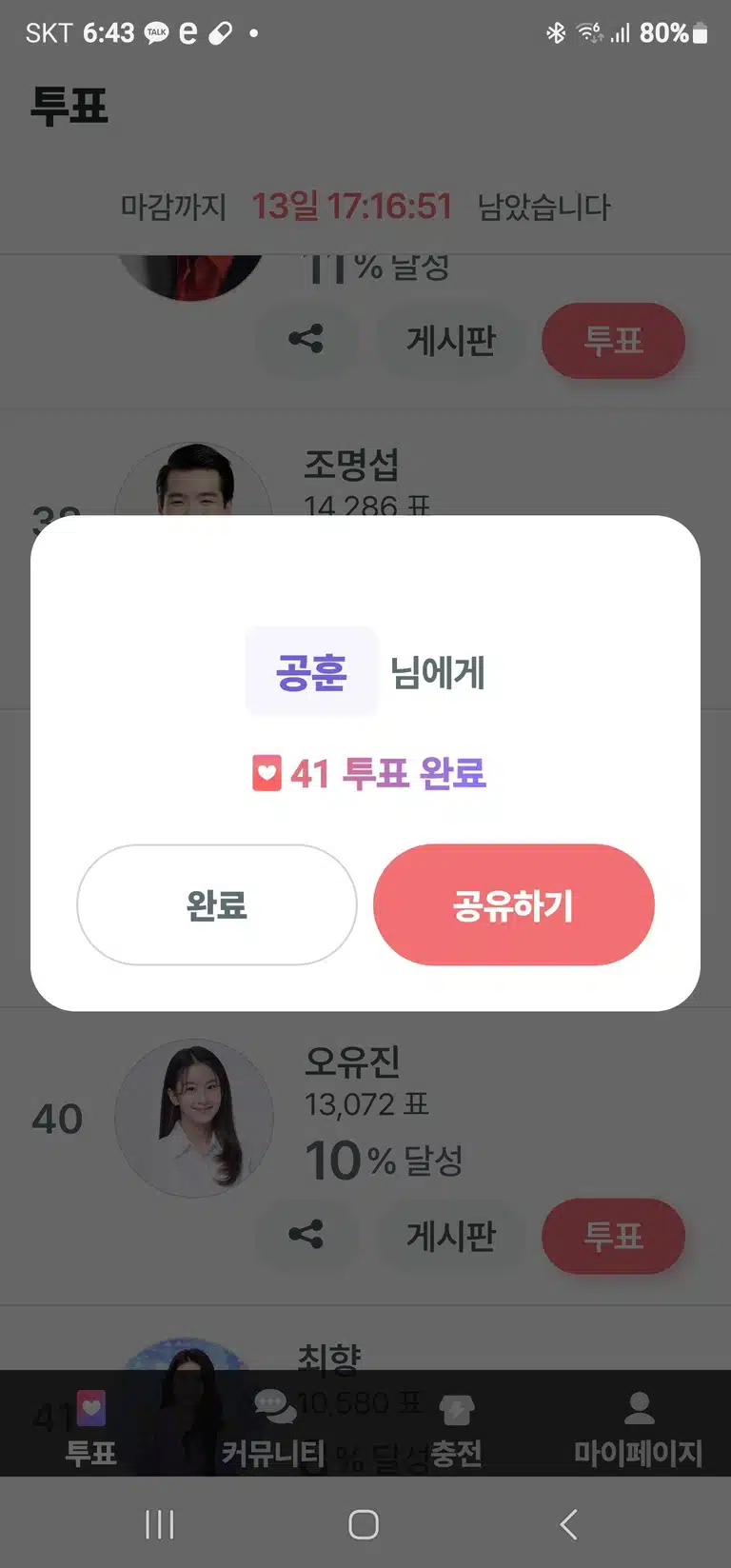
Task: Go to the system home screen
Action: [364, 1524]
